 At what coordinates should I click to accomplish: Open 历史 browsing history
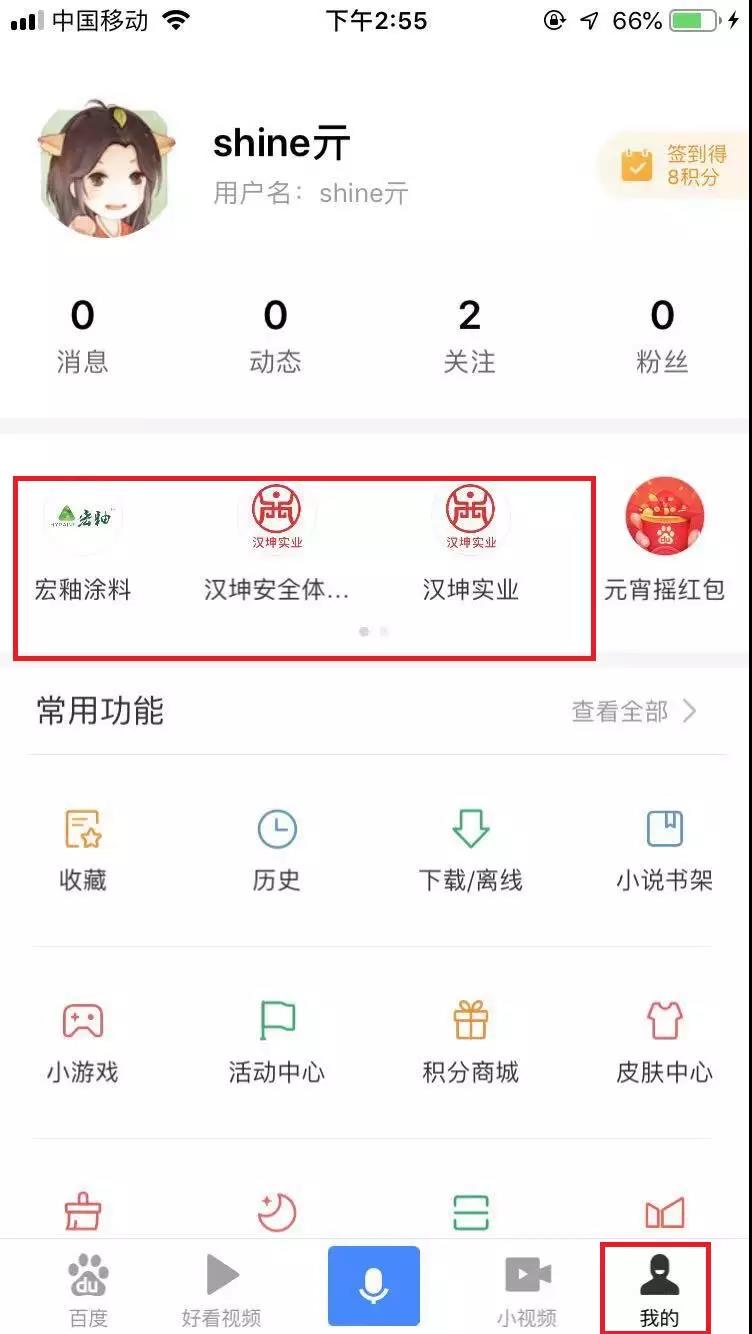276,850
